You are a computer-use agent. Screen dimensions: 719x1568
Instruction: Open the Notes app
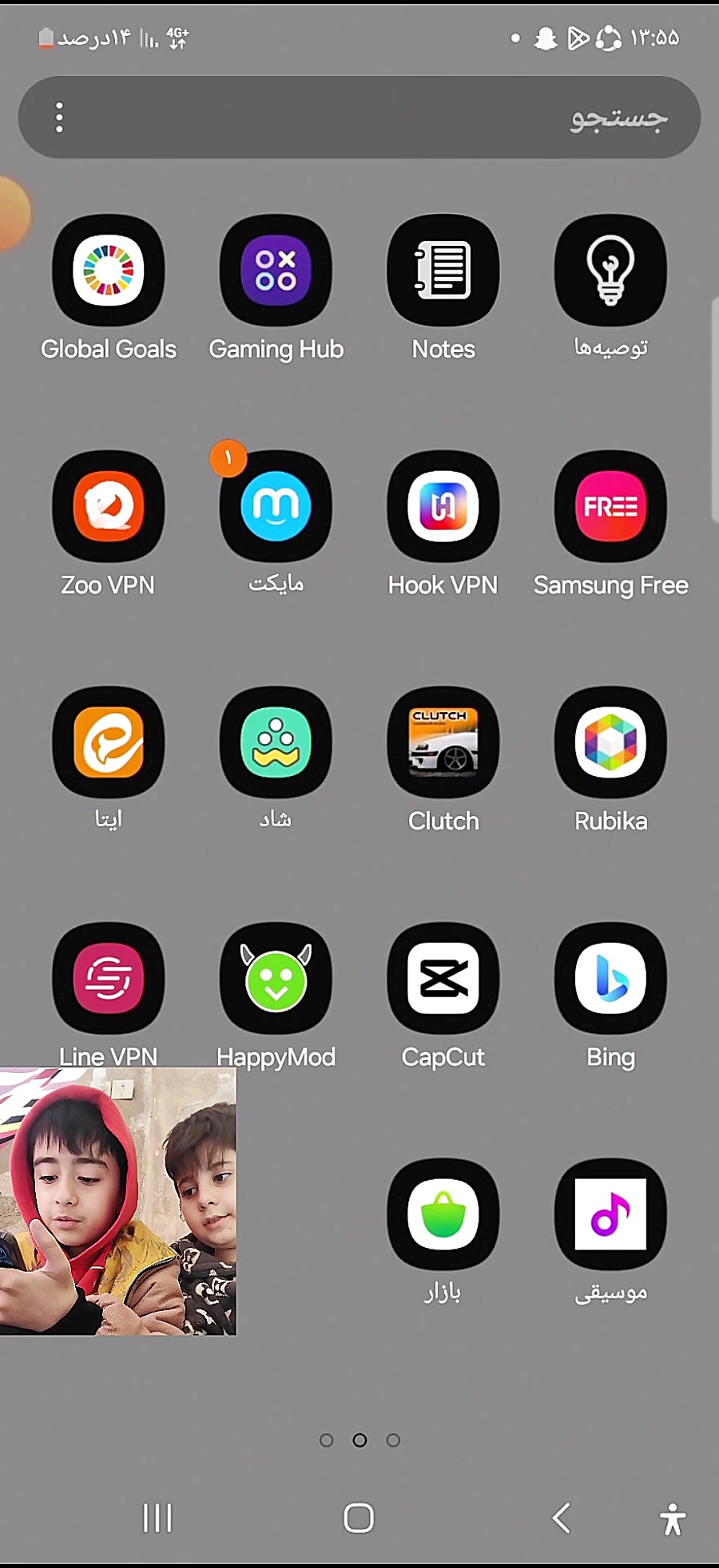(x=443, y=271)
